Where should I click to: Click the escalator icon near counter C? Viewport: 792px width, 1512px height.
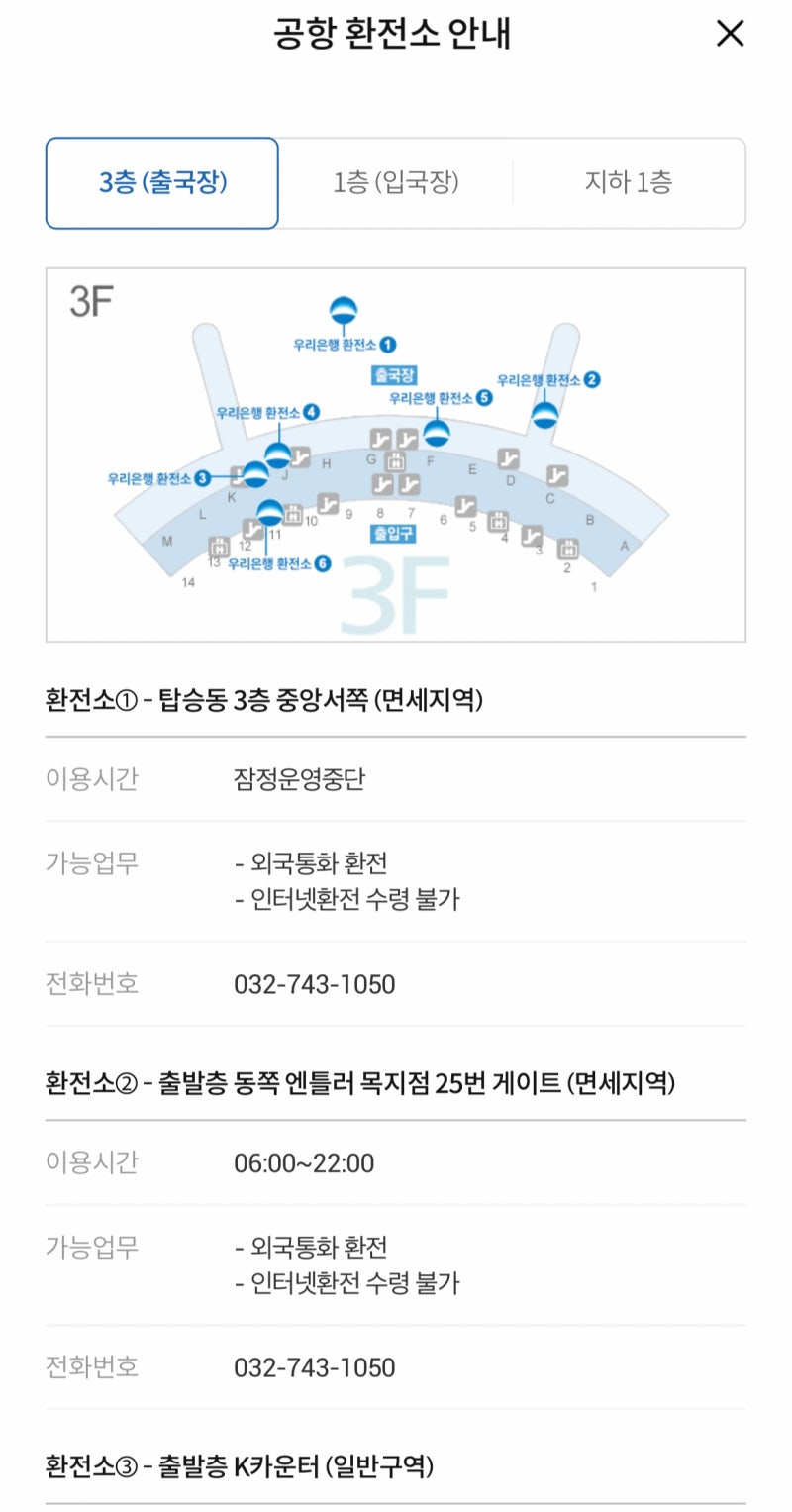[x=556, y=473]
